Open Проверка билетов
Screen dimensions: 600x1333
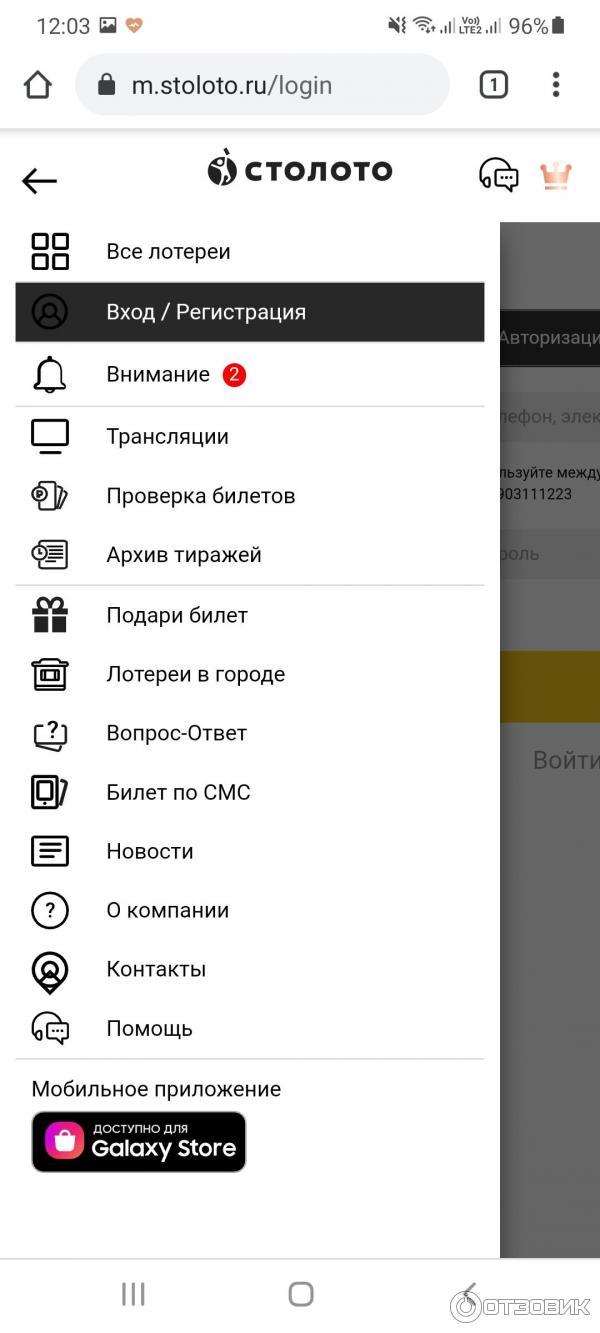(x=200, y=496)
